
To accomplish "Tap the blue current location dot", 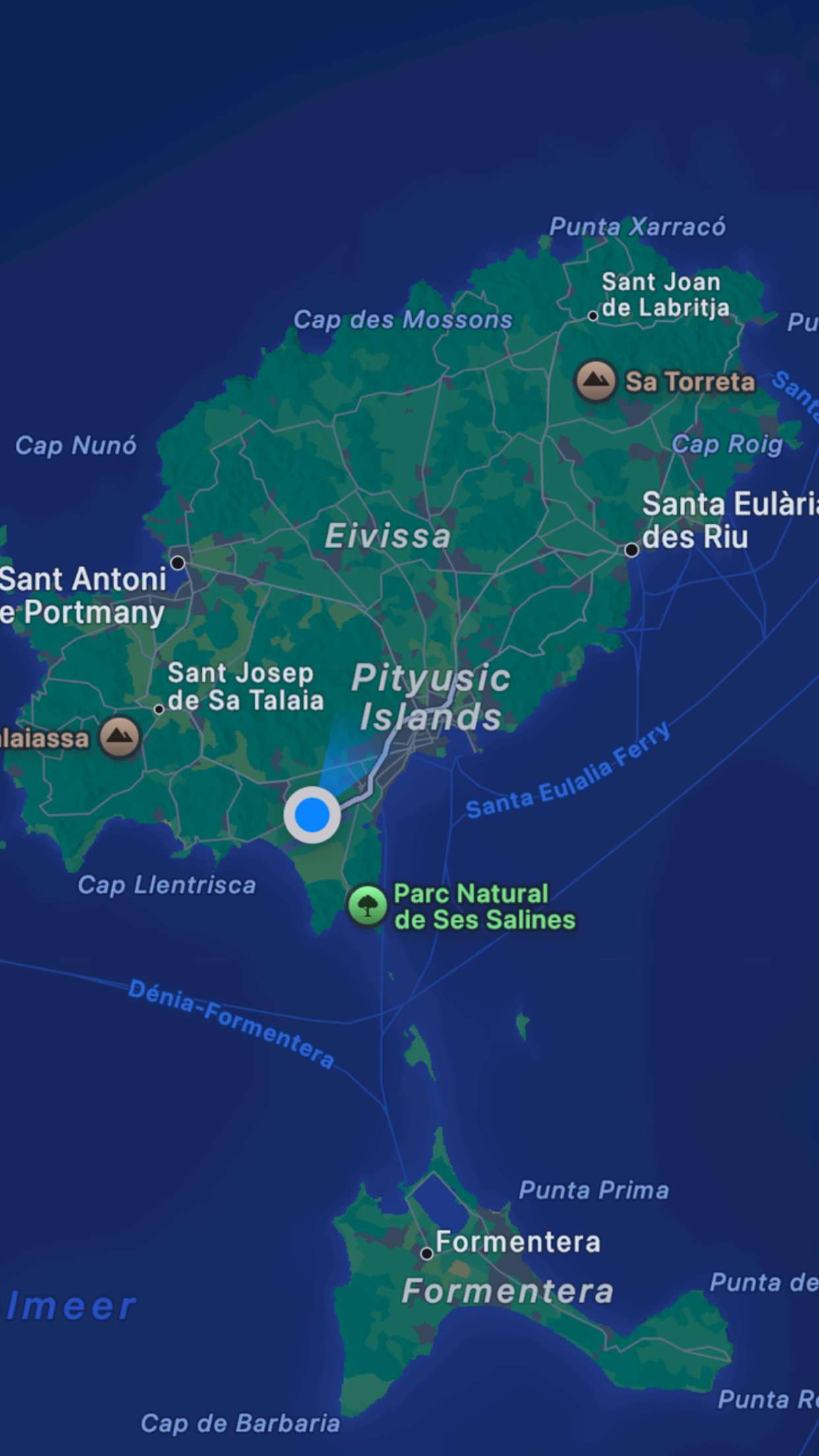I will click(312, 815).
